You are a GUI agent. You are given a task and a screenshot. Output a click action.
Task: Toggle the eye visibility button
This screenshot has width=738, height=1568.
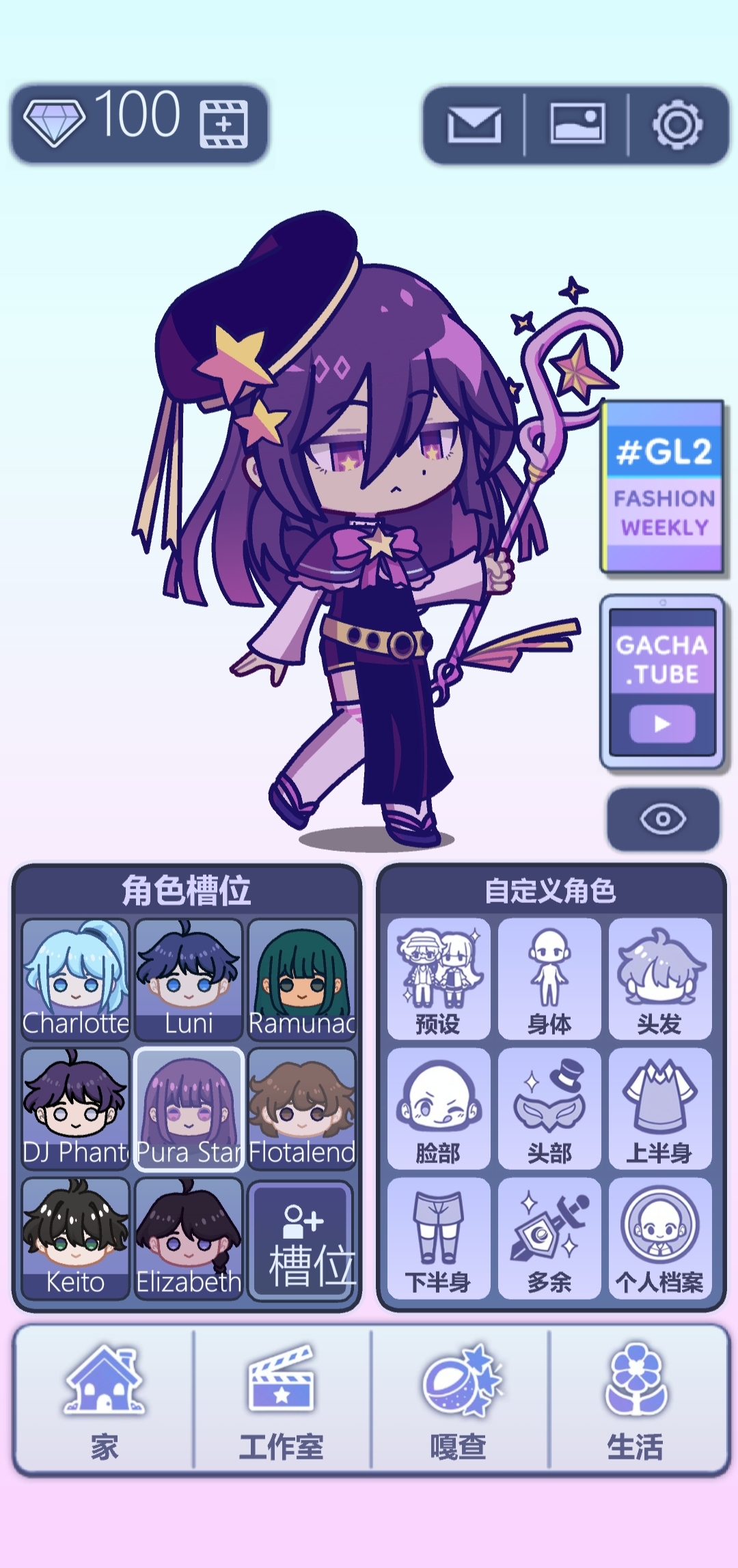click(662, 819)
